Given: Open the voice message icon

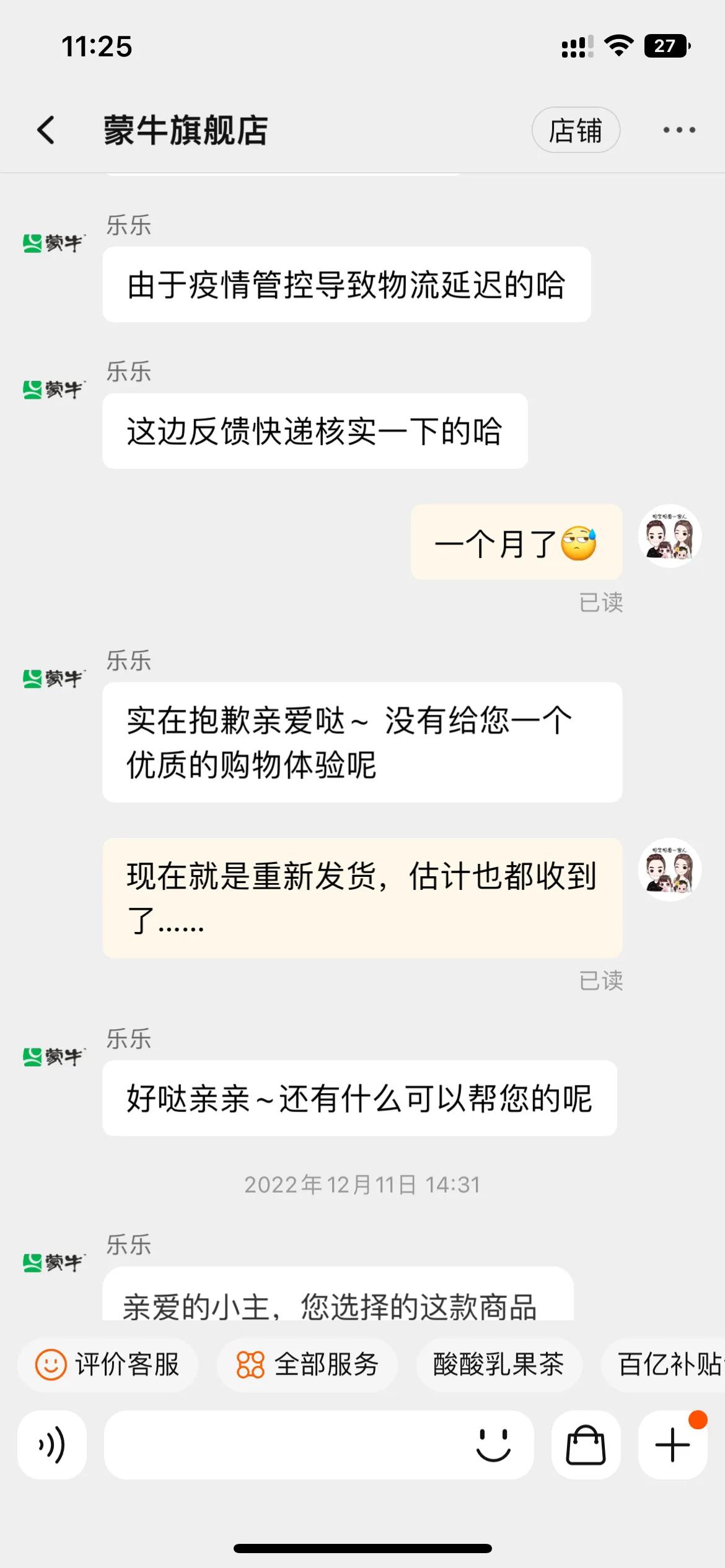Looking at the screenshot, I should [52, 1445].
